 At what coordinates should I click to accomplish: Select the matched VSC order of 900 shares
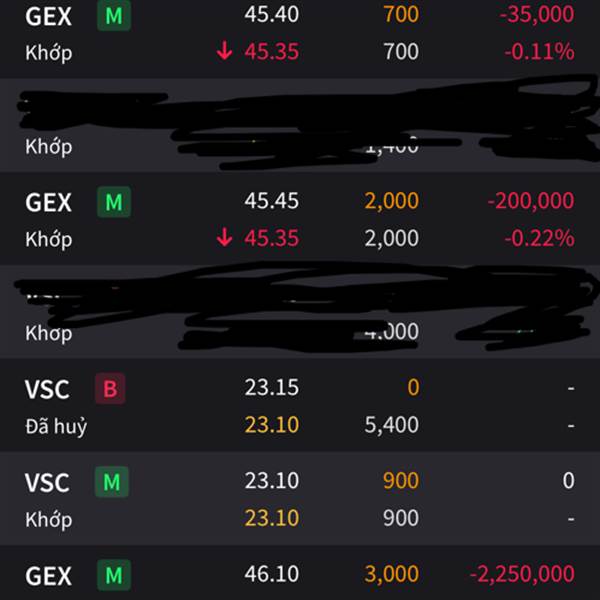(300, 499)
